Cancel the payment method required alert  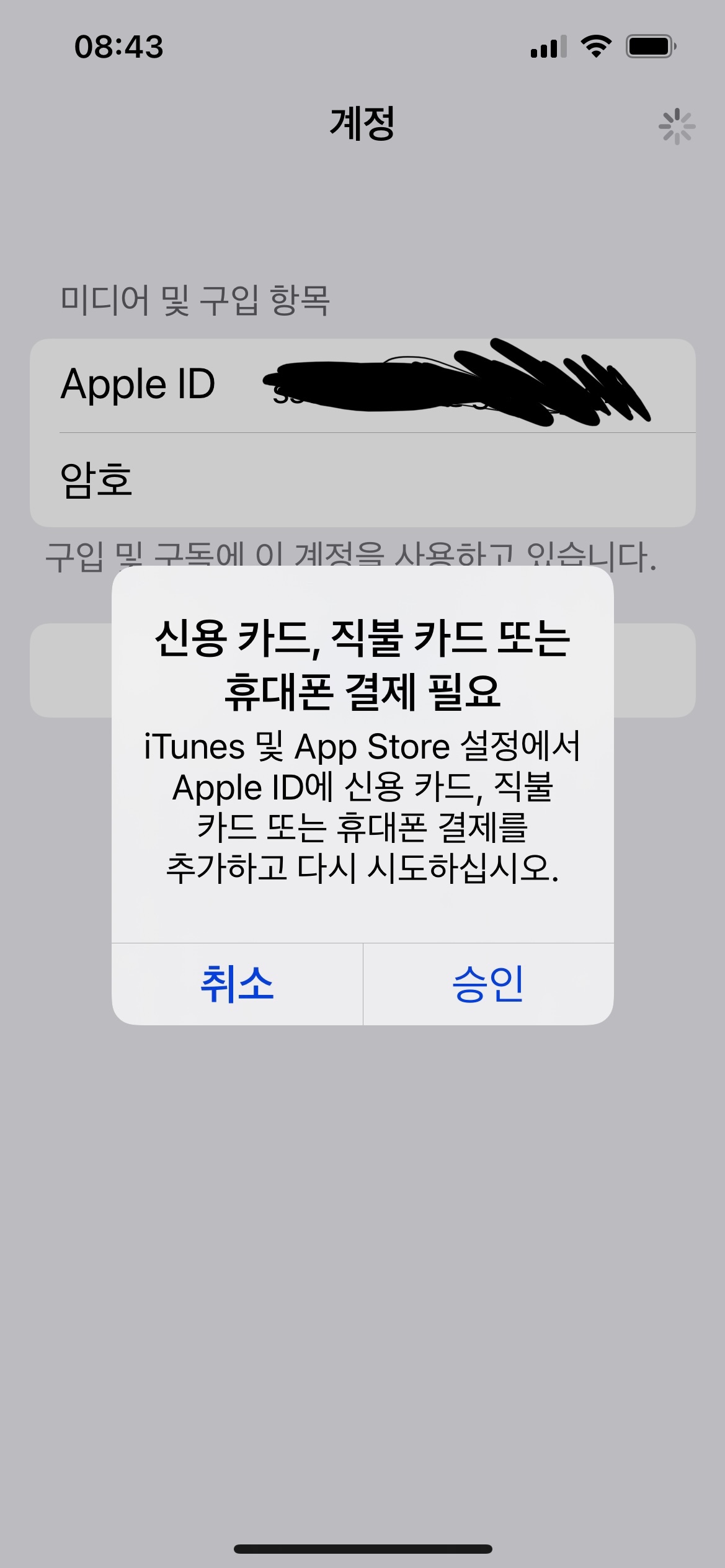click(x=237, y=984)
